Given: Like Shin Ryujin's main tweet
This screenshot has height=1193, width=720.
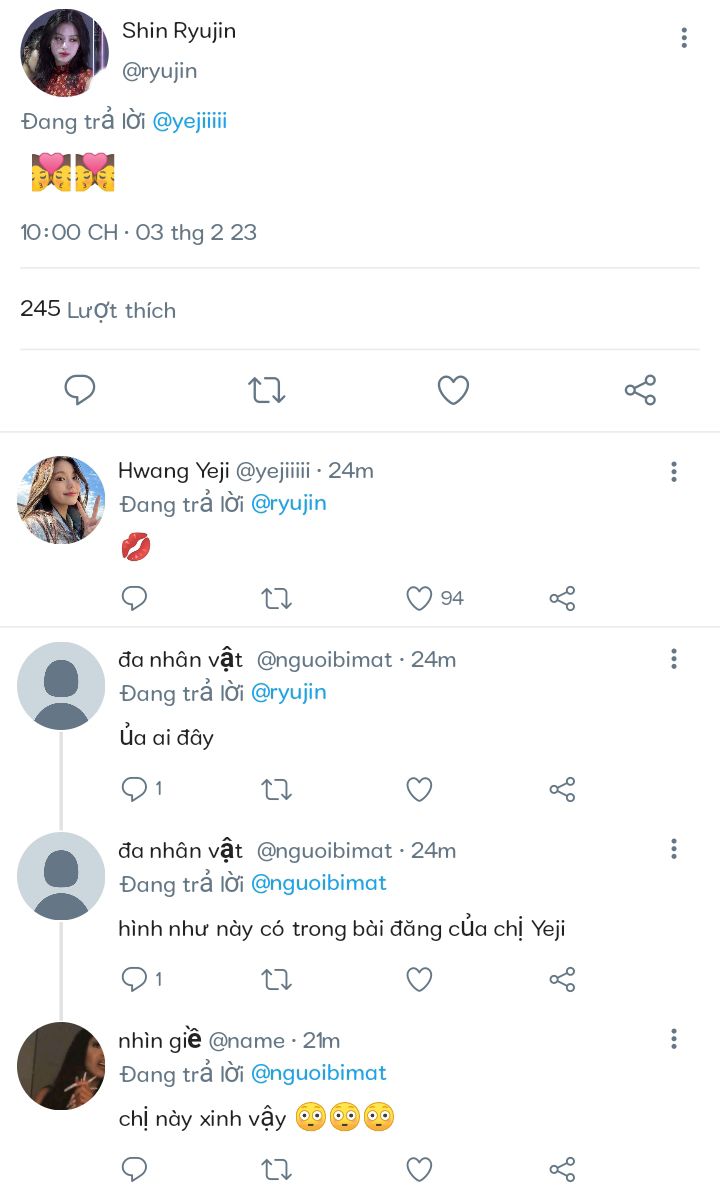Looking at the screenshot, I should pyautogui.click(x=453, y=390).
